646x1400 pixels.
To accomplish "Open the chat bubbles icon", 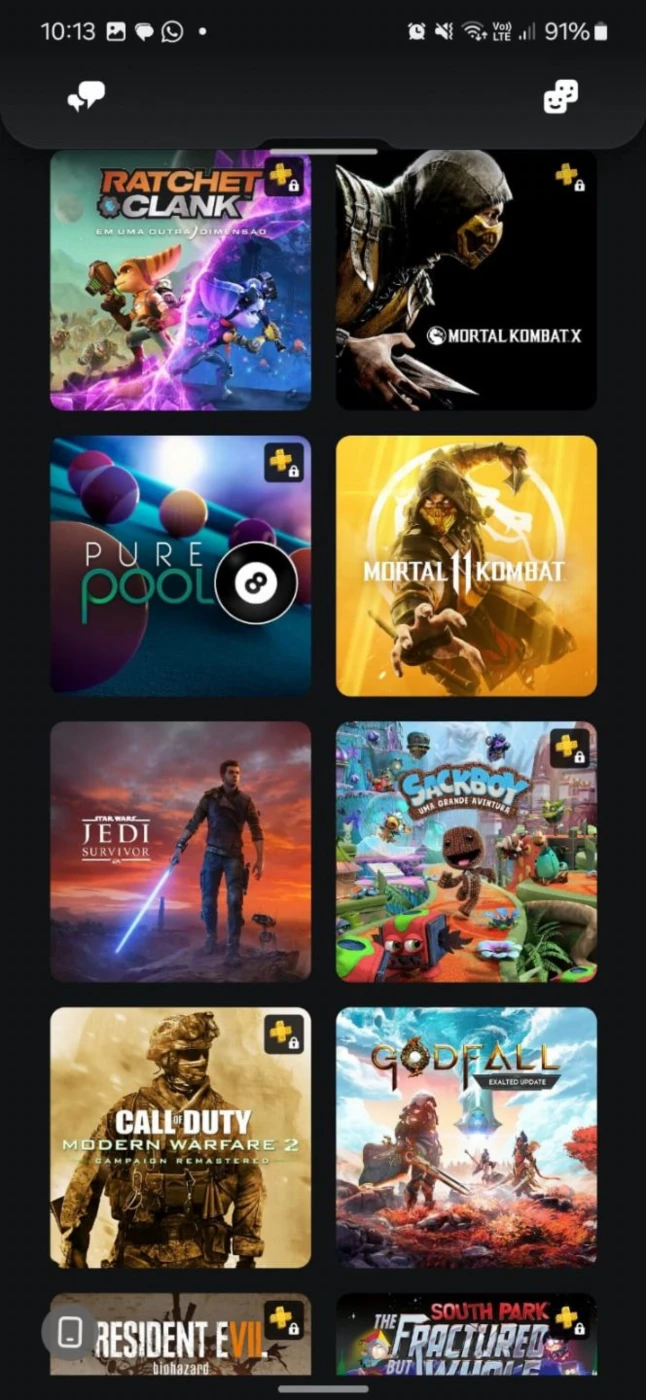I will click(86, 96).
